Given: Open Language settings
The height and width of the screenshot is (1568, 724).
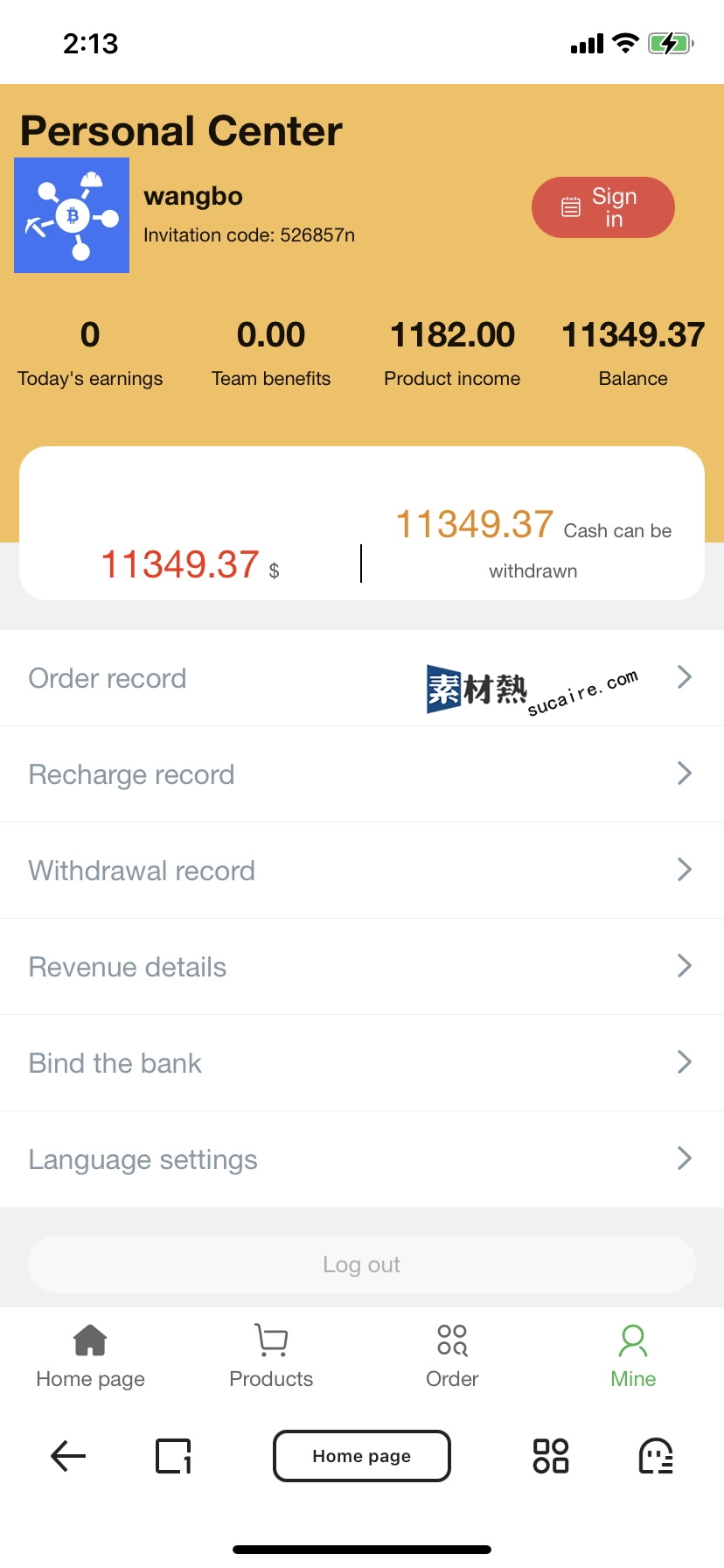Looking at the screenshot, I should [x=361, y=1159].
